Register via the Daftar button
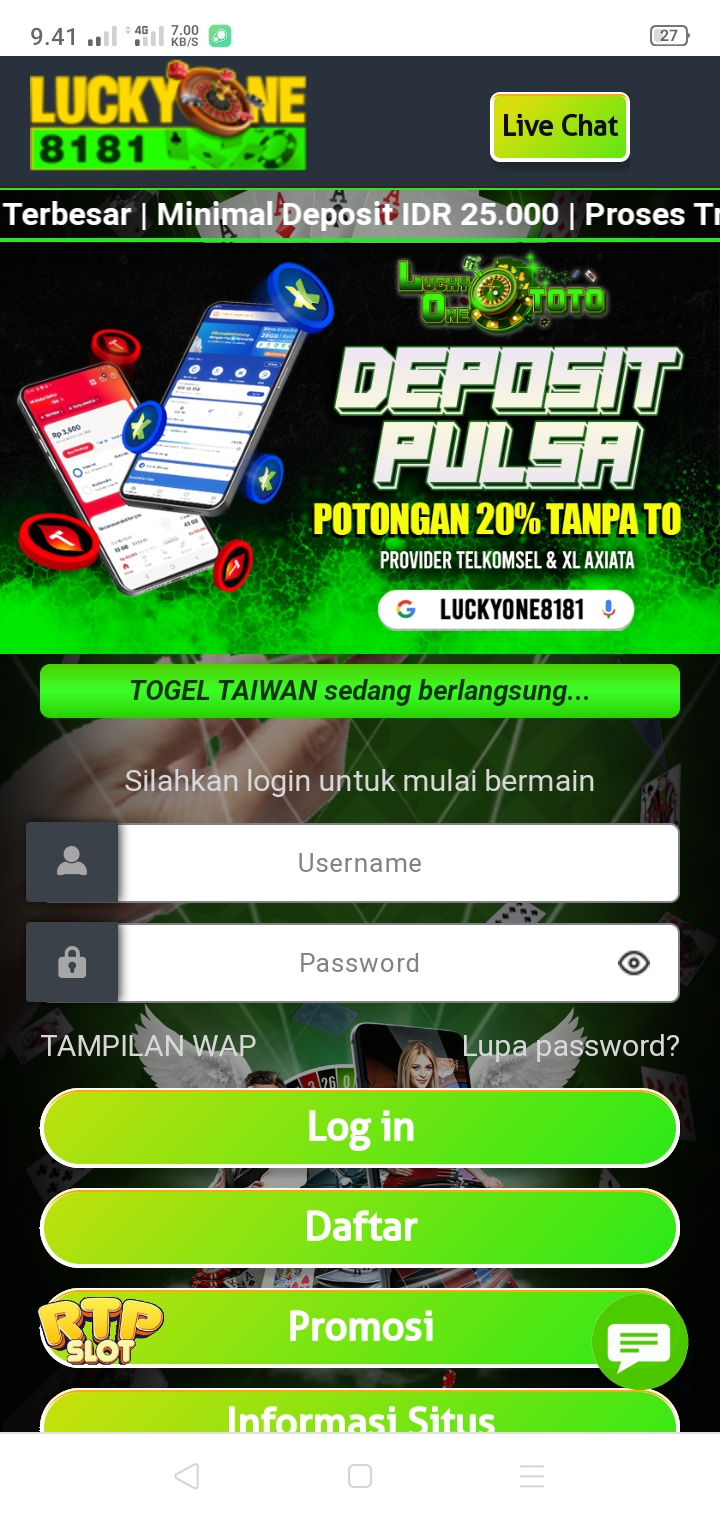720x1520 pixels. (360, 1227)
